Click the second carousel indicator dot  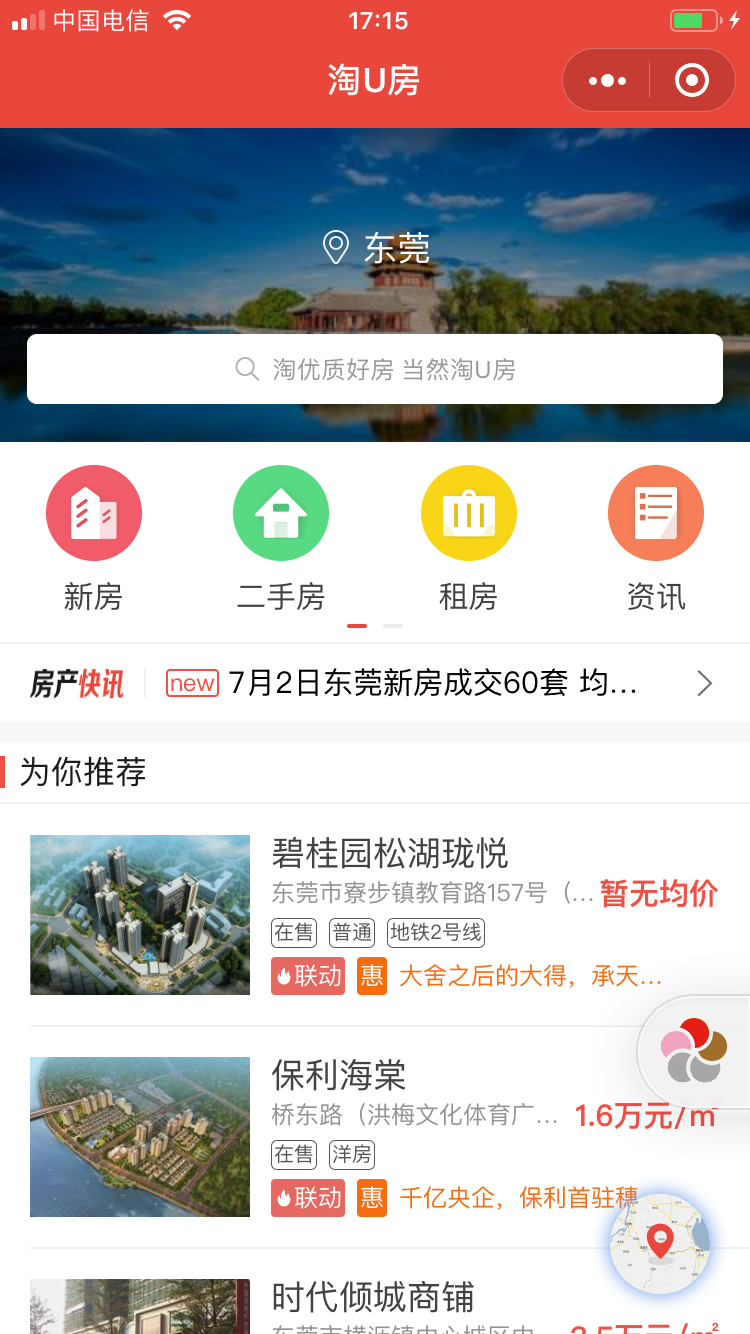click(392, 626)
